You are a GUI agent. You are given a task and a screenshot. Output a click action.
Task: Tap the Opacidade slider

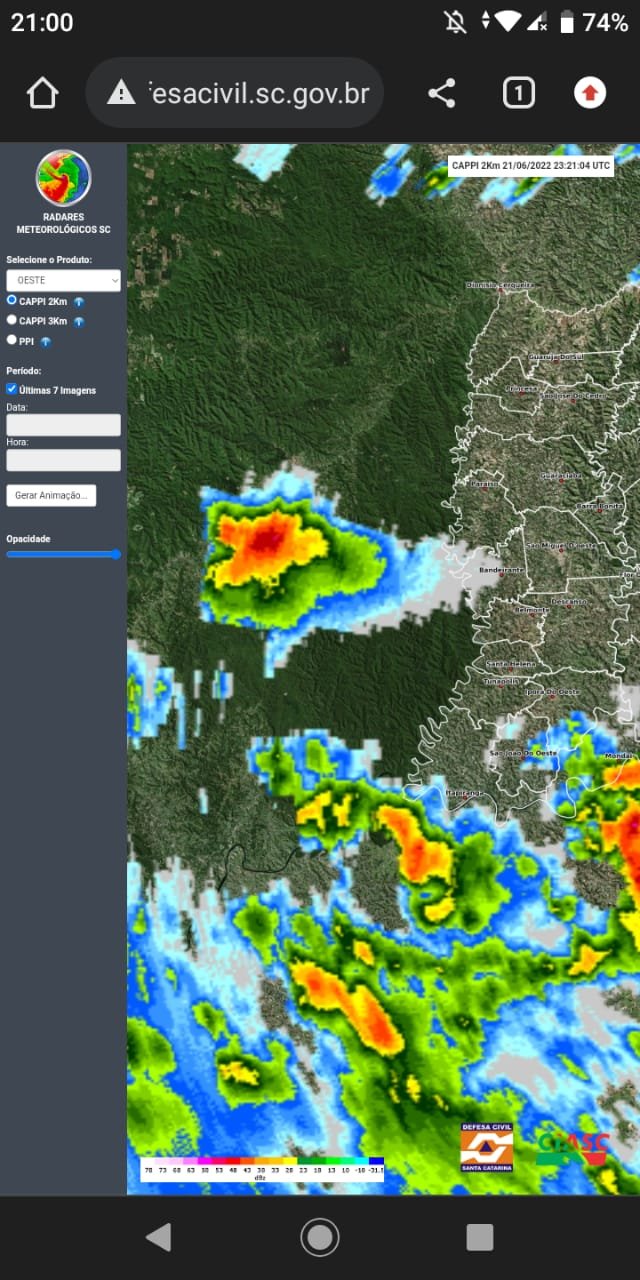[x=63, y=554]
